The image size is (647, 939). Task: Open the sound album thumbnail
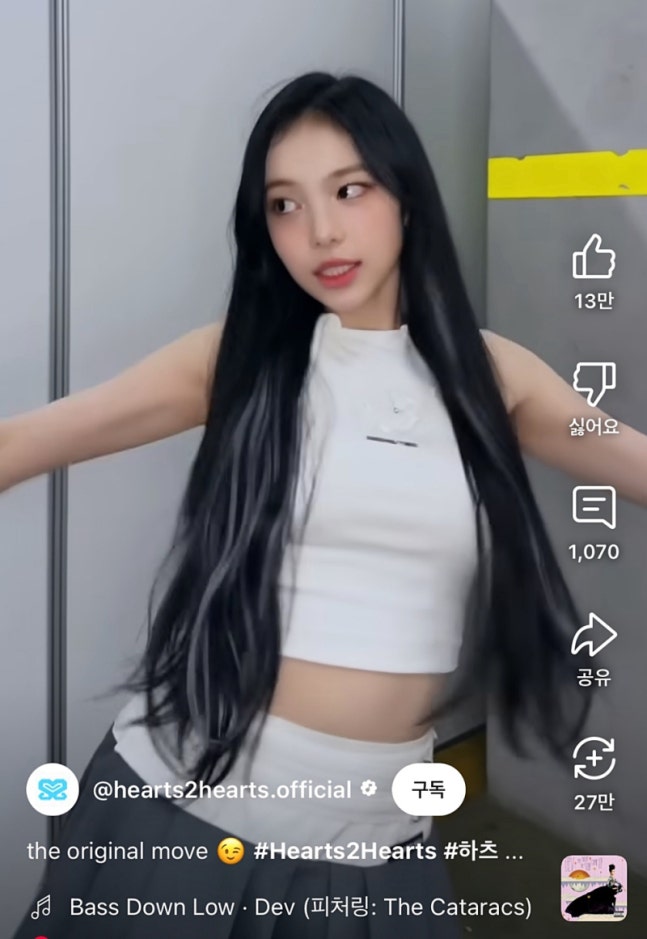point(593,888)
